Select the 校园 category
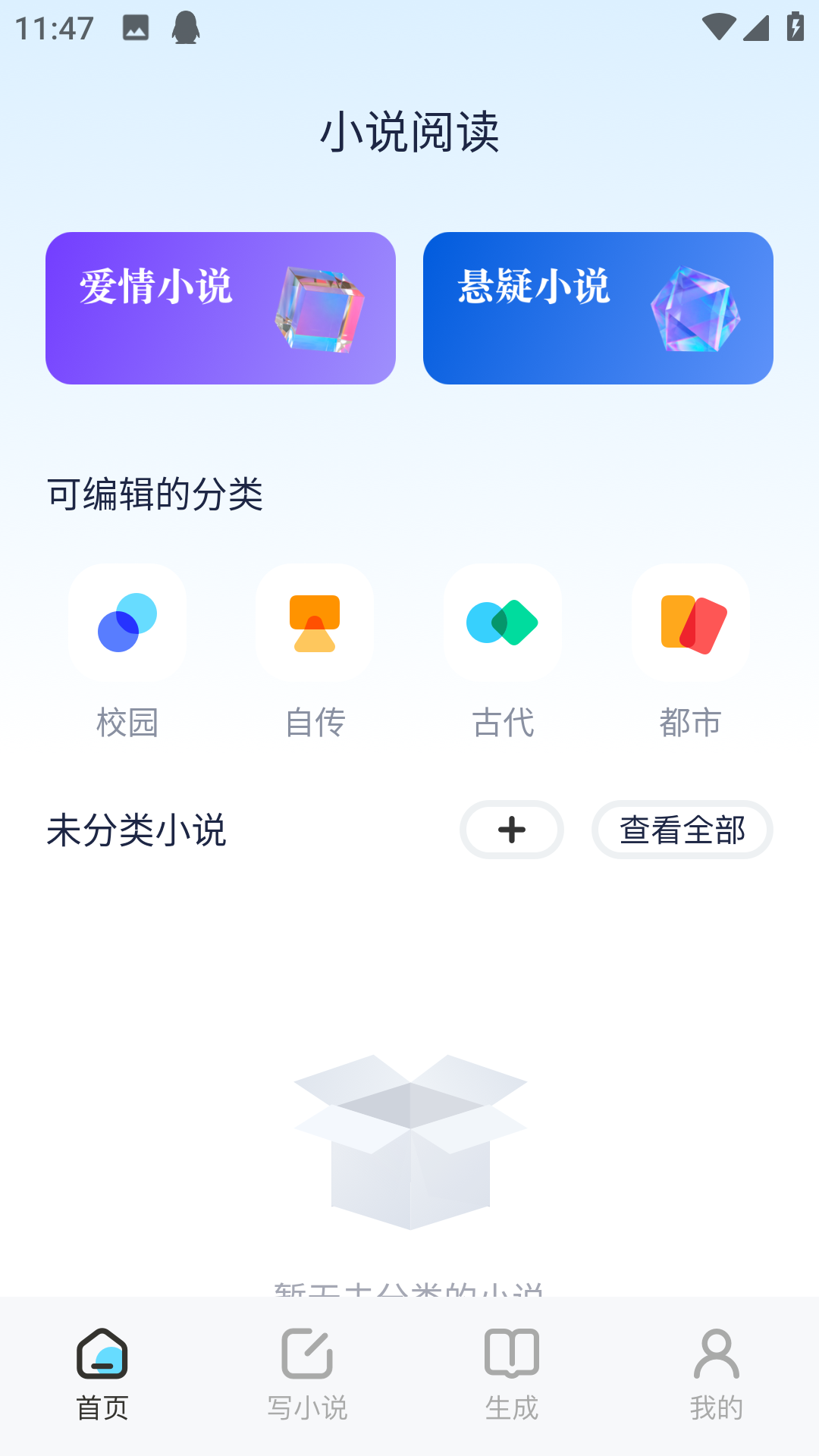The image size is (819, 1456). tap(127, 652)
